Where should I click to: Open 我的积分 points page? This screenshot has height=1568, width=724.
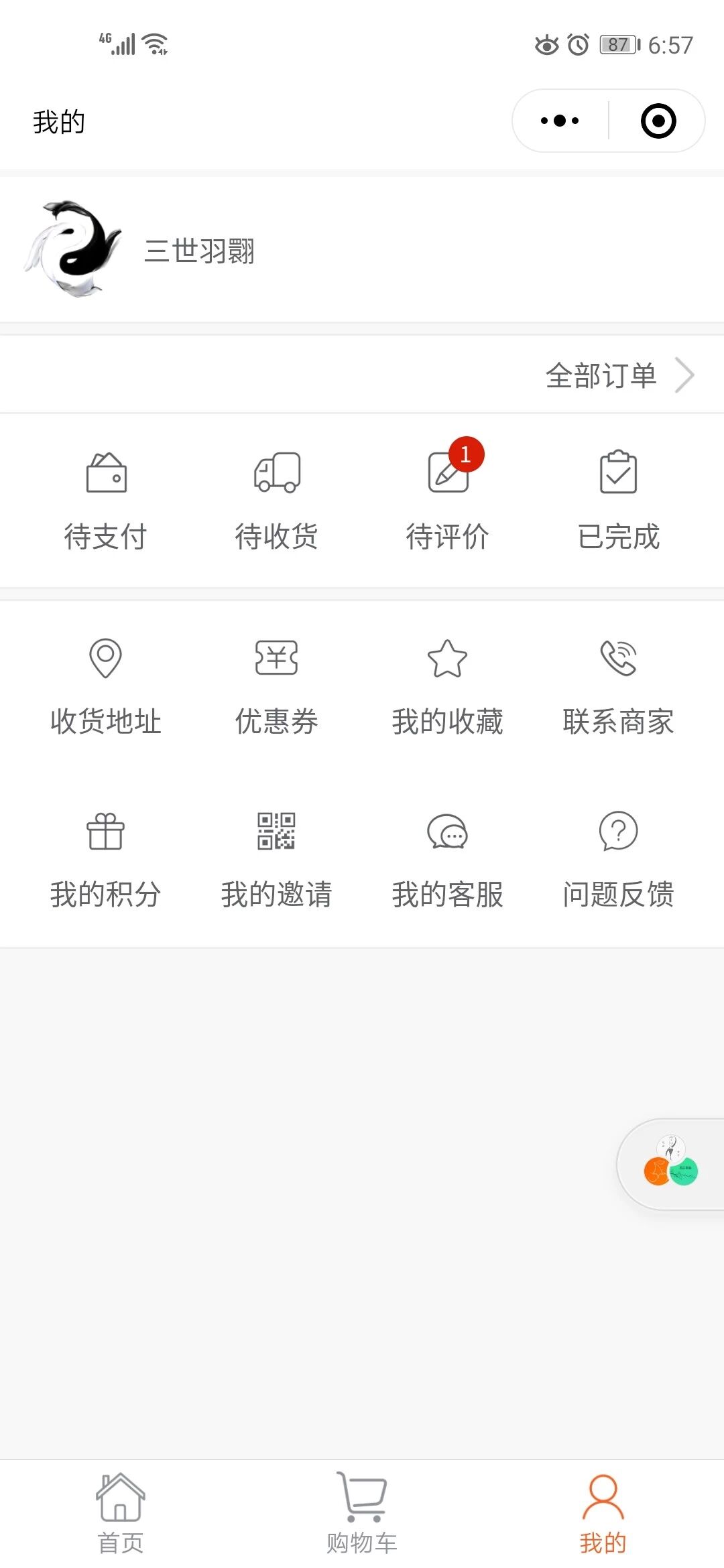(106, 860)
